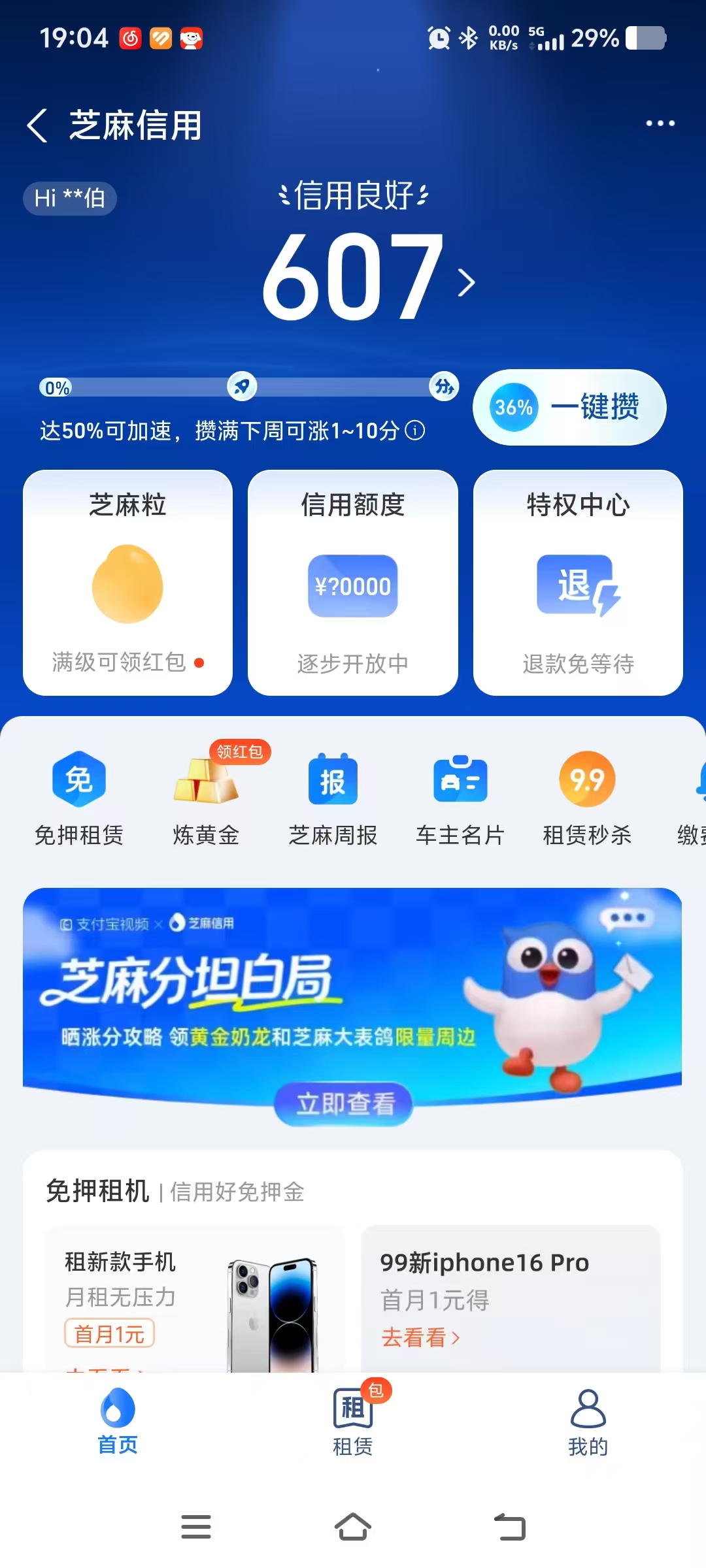Tap 立即查看 on the 芝麻分坦白局 banner
Image resolution: width=706 pixels, height=1568 pixels.
point(345,1104)
